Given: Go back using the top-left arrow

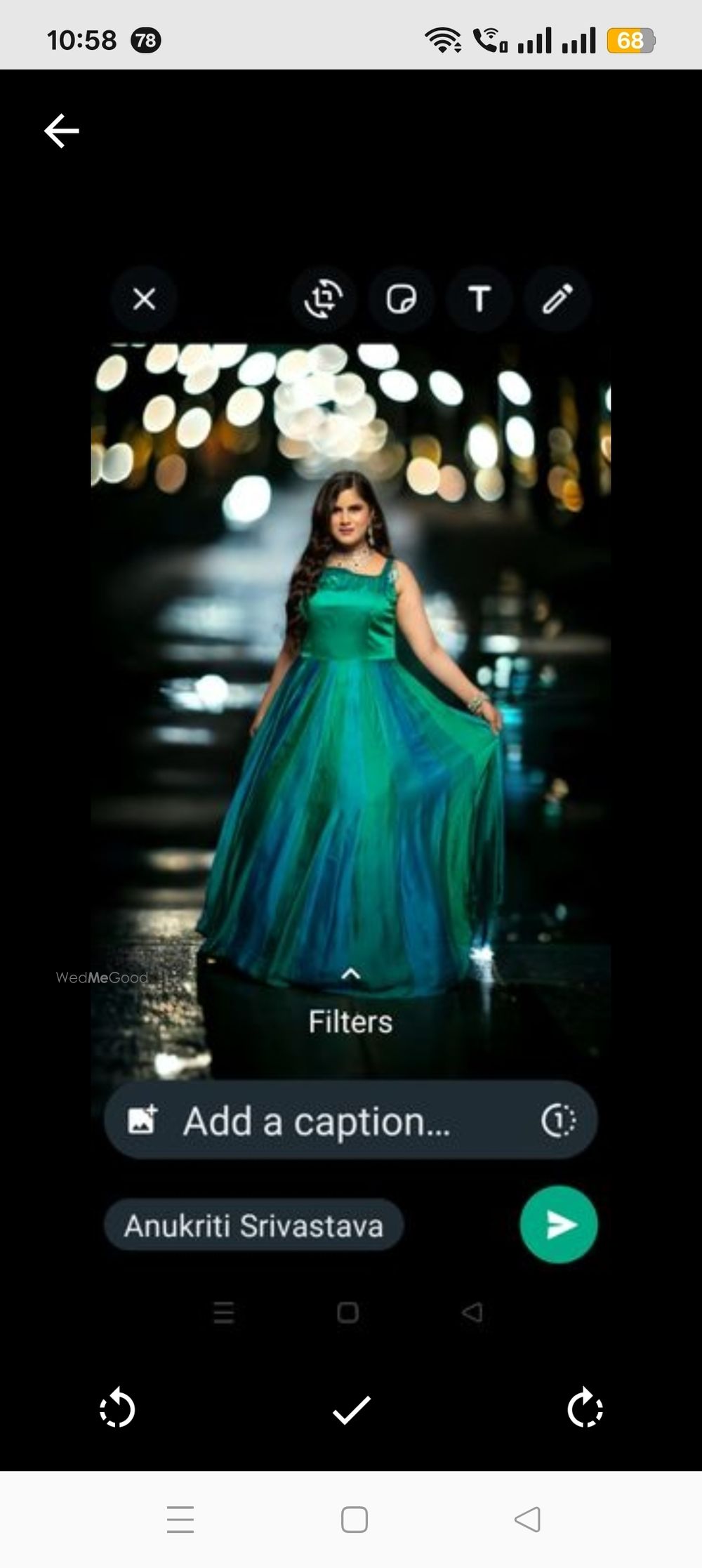Looking at the screenshot, I should pos(61,131).
